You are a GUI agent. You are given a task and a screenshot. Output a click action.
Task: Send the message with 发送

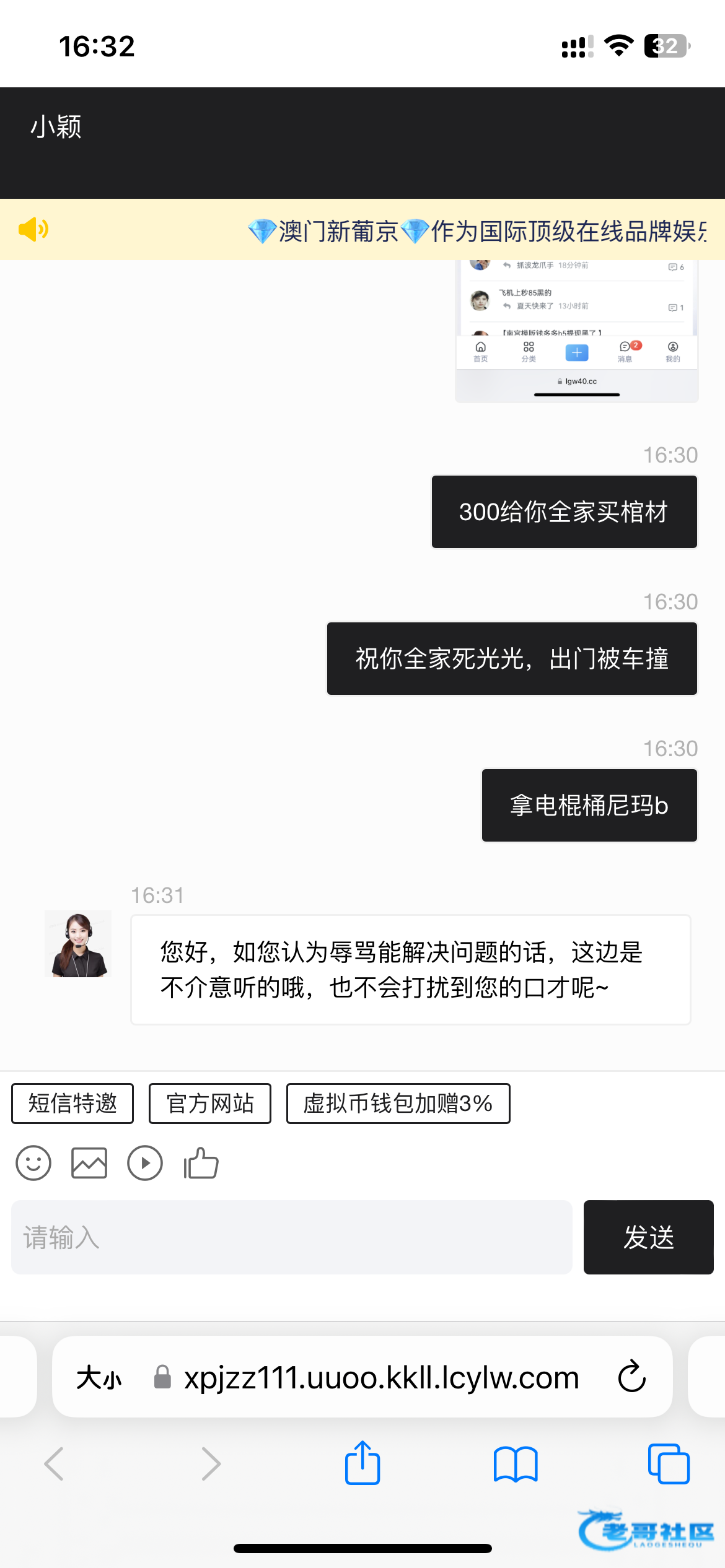click(648, 1237)
